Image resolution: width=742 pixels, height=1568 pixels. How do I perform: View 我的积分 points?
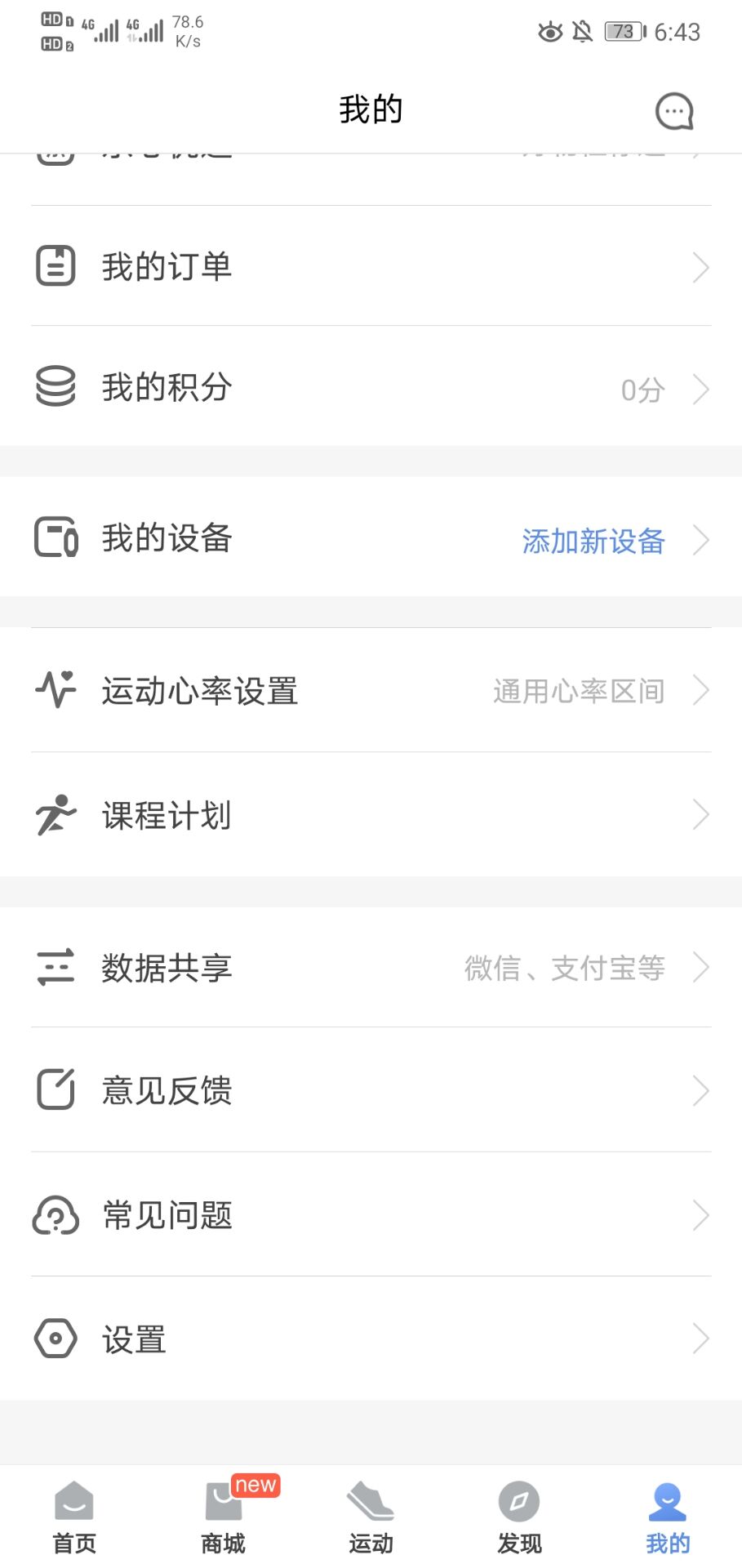click(x=371, y=388)
